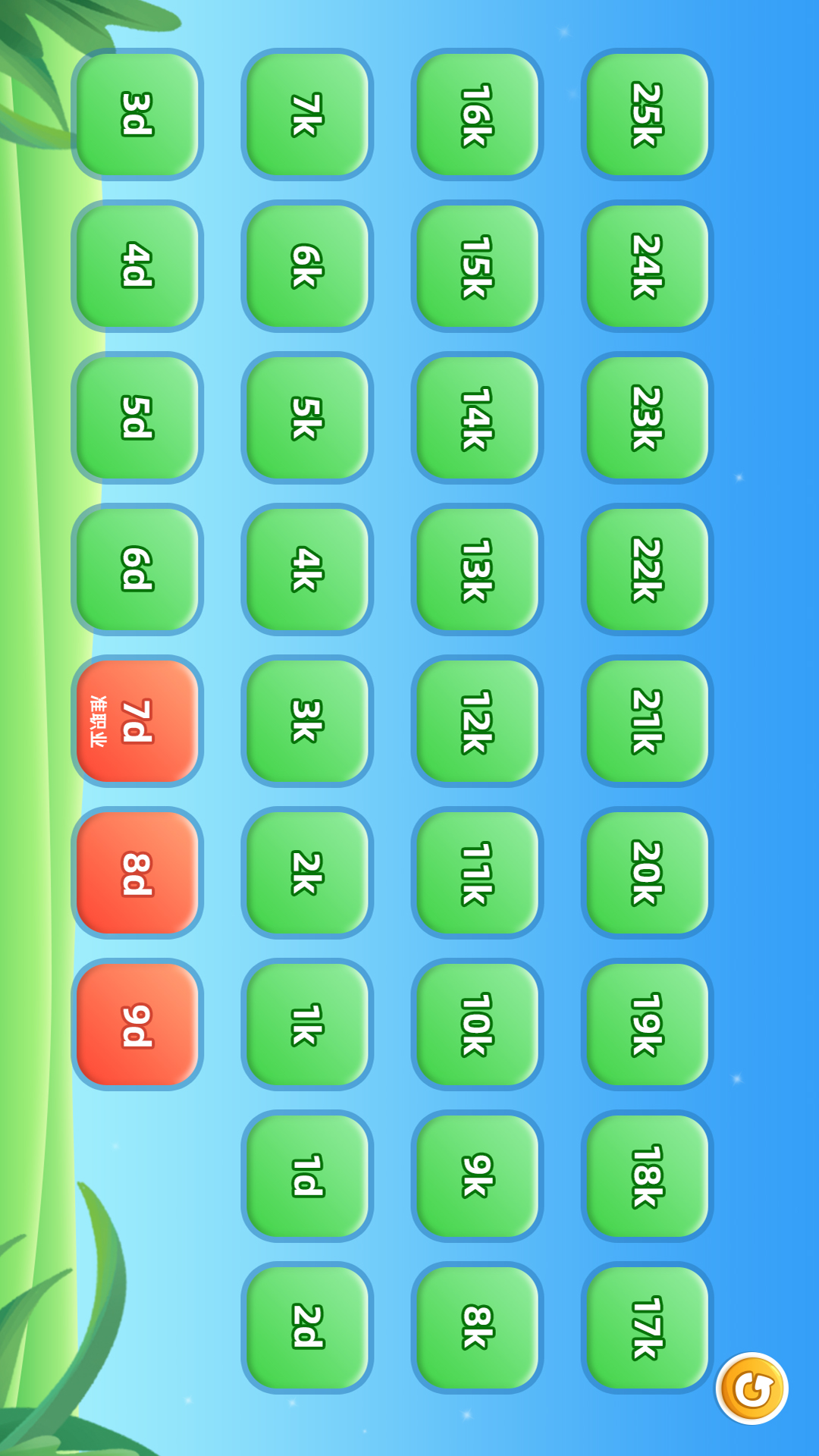819x1456 pixels.
Task: Open the 2d level
Action: pyautogui.click(x=307, y=1328)
